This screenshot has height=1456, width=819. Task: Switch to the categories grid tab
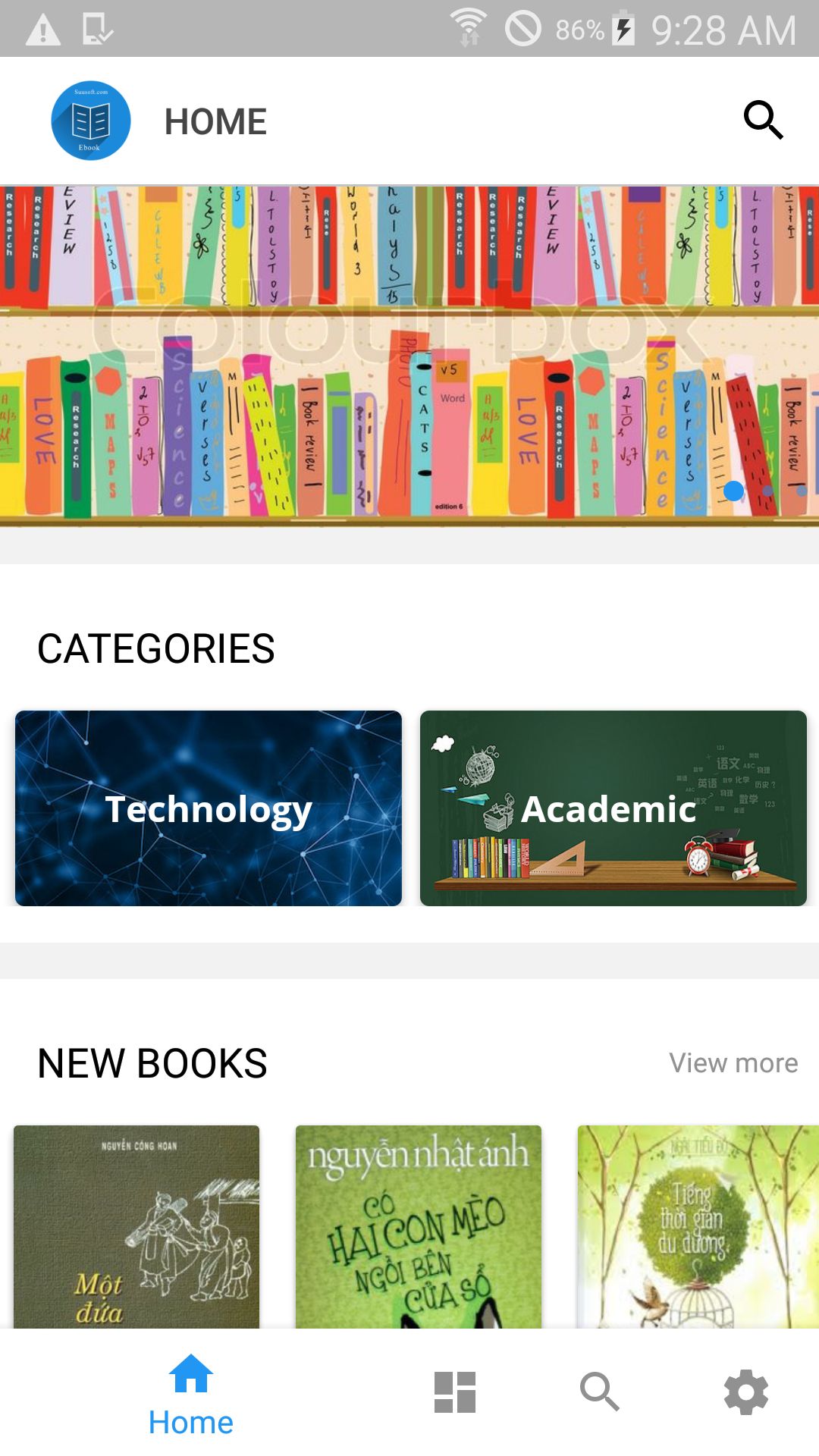[x=454, y=1392]
